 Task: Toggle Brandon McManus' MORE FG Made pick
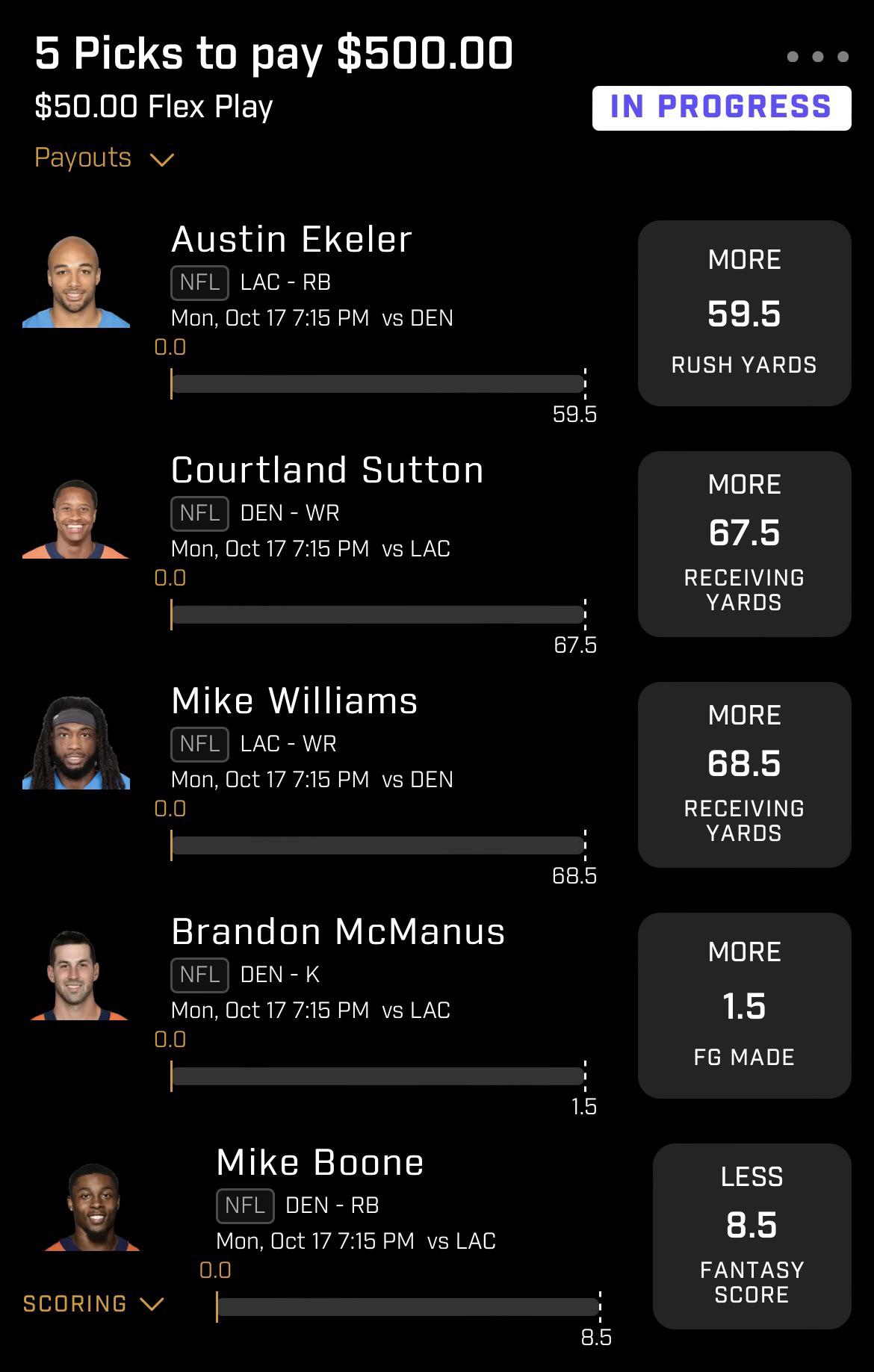744,1005
